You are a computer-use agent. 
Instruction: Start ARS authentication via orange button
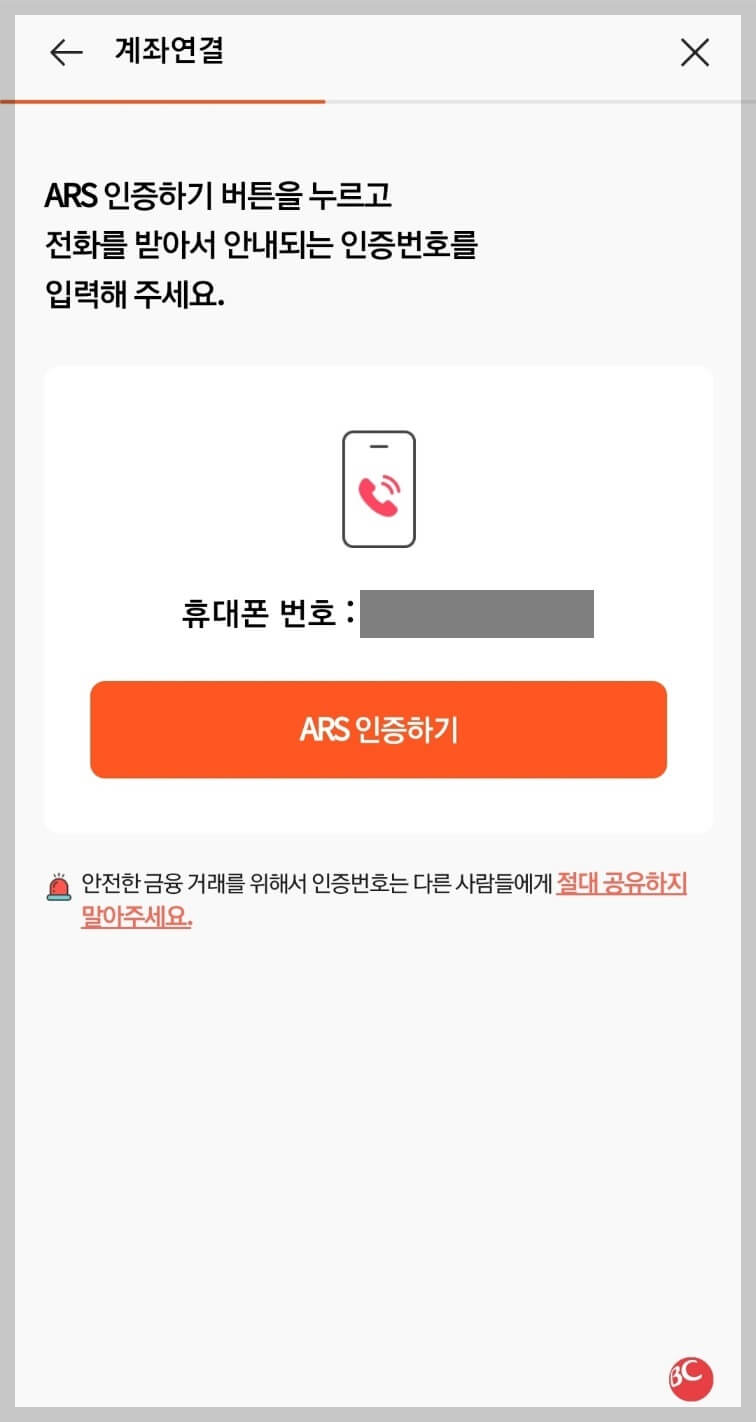(x=378, y=729)
